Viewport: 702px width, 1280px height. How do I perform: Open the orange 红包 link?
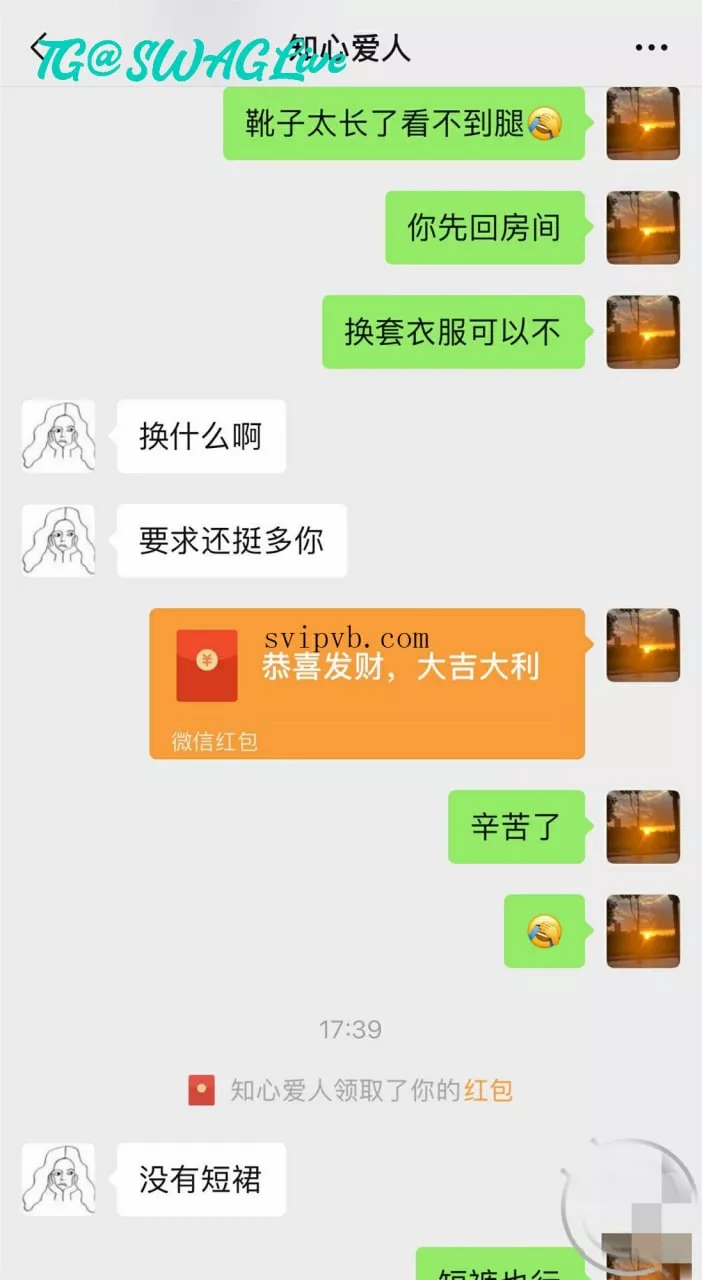pos(488,1090)
